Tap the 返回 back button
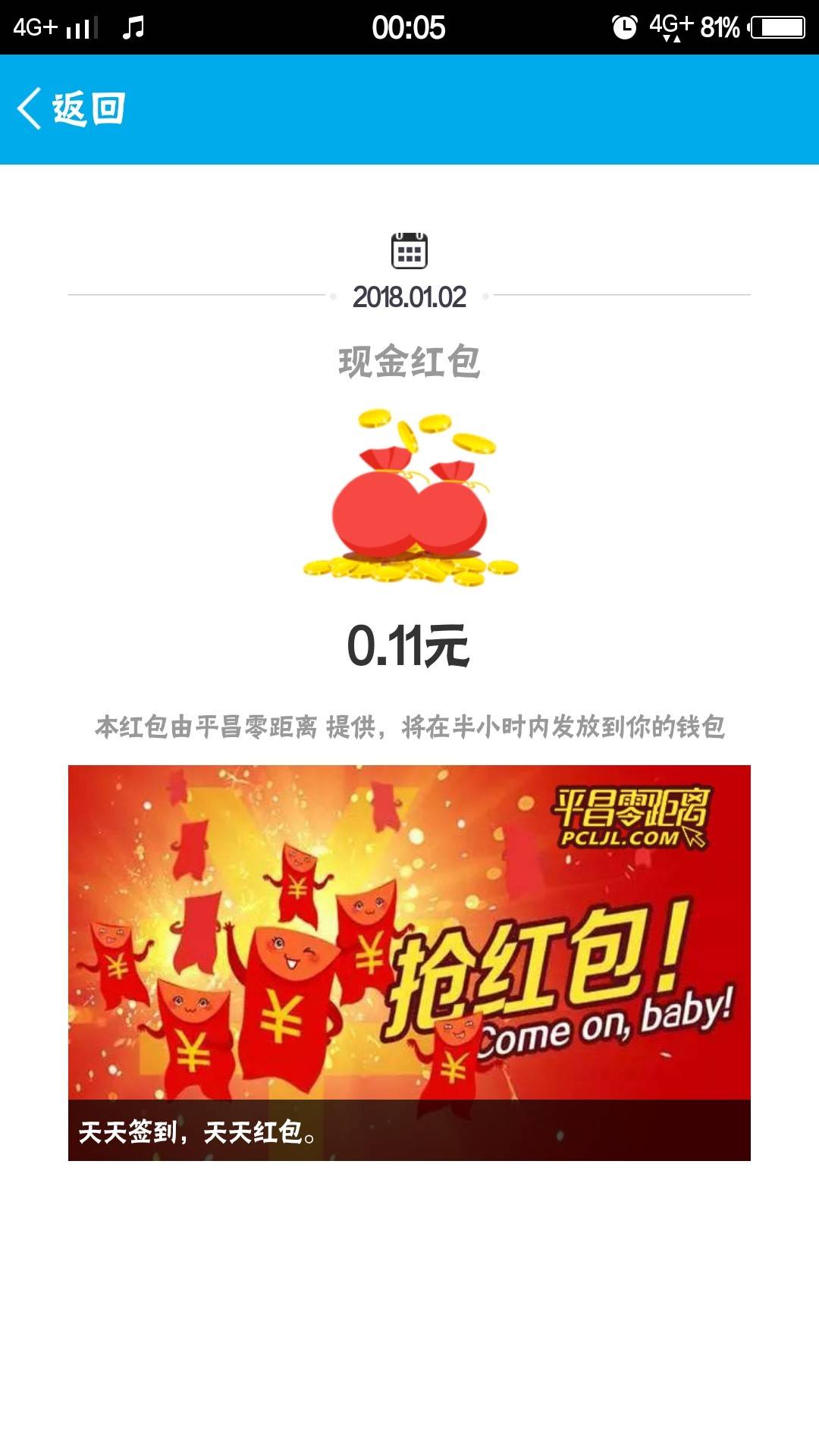Screen dimensions: 819x1456 (x=72, y=109)
